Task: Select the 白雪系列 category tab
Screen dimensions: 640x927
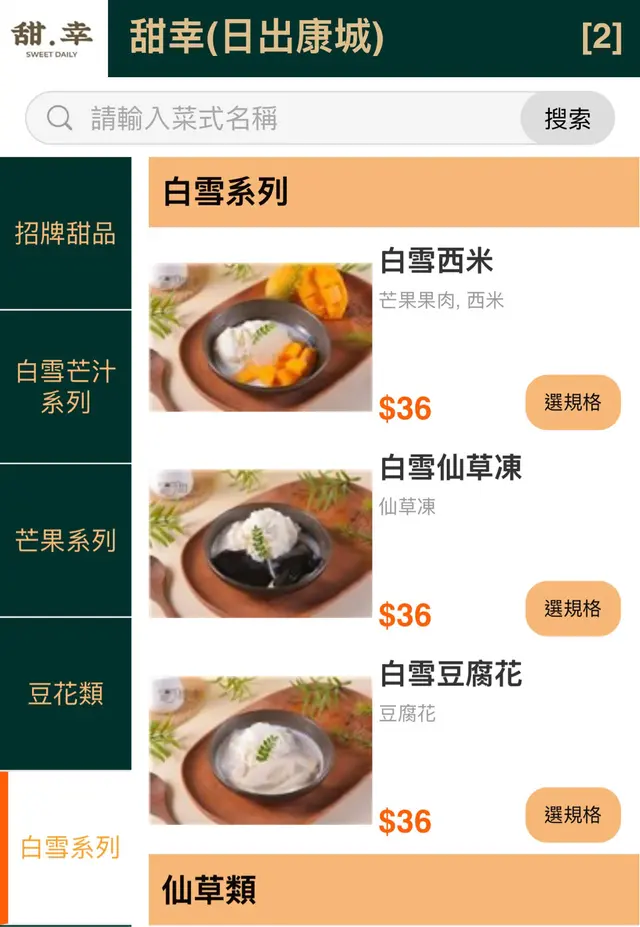Action: (x=70, y=848)
